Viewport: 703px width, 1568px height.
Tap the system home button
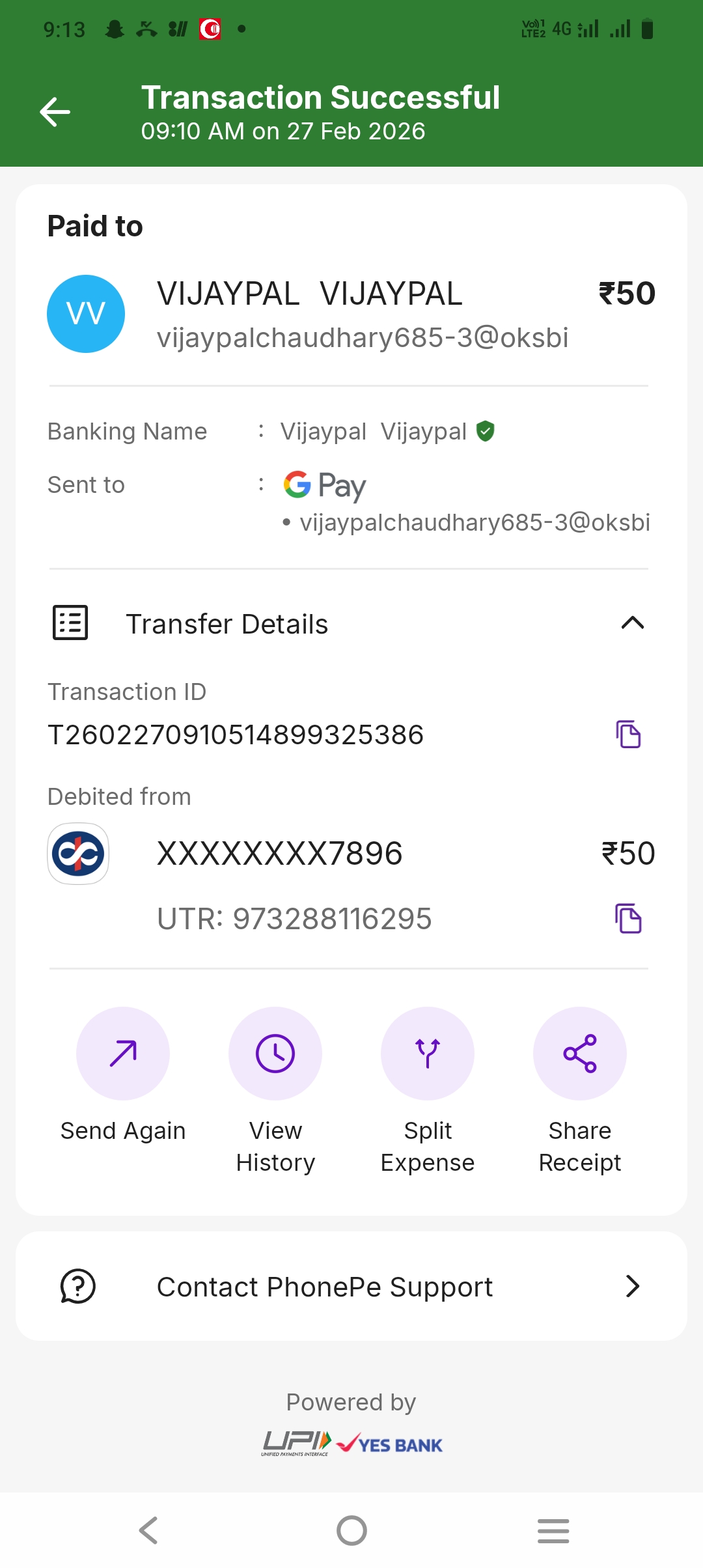(x=351, y=1530)
